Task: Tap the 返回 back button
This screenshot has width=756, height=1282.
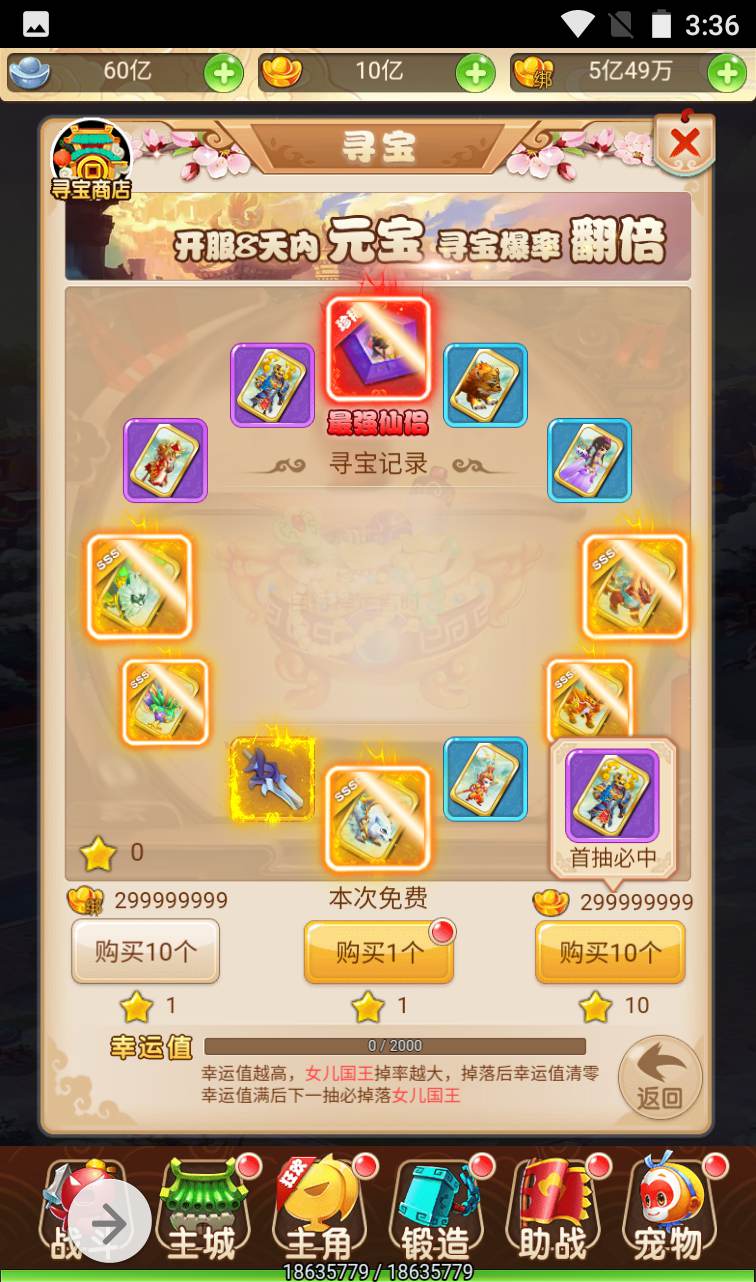Action: click(x=660, y=1076)
